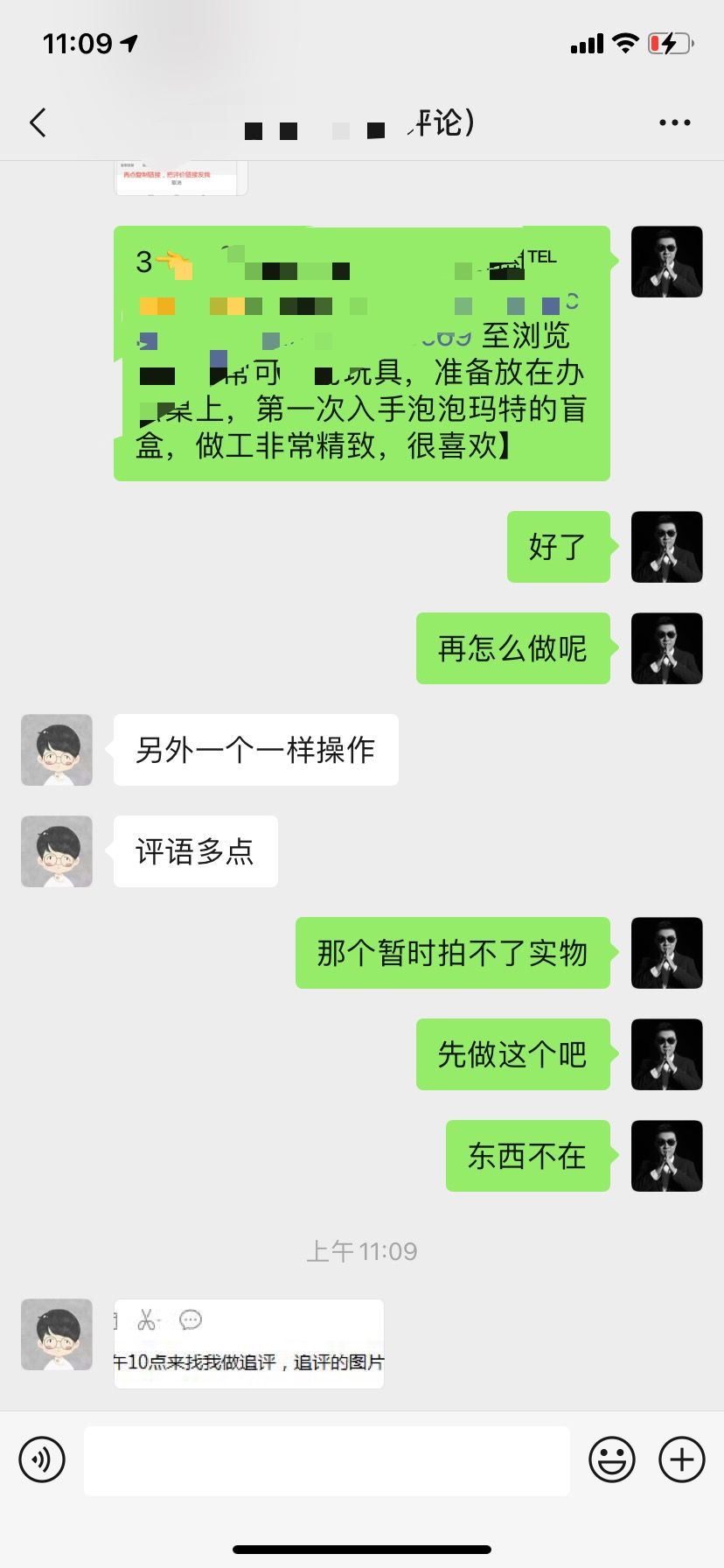Switch to voice message input
Screen dimensions: 724x1568
tap(42, 1459)
